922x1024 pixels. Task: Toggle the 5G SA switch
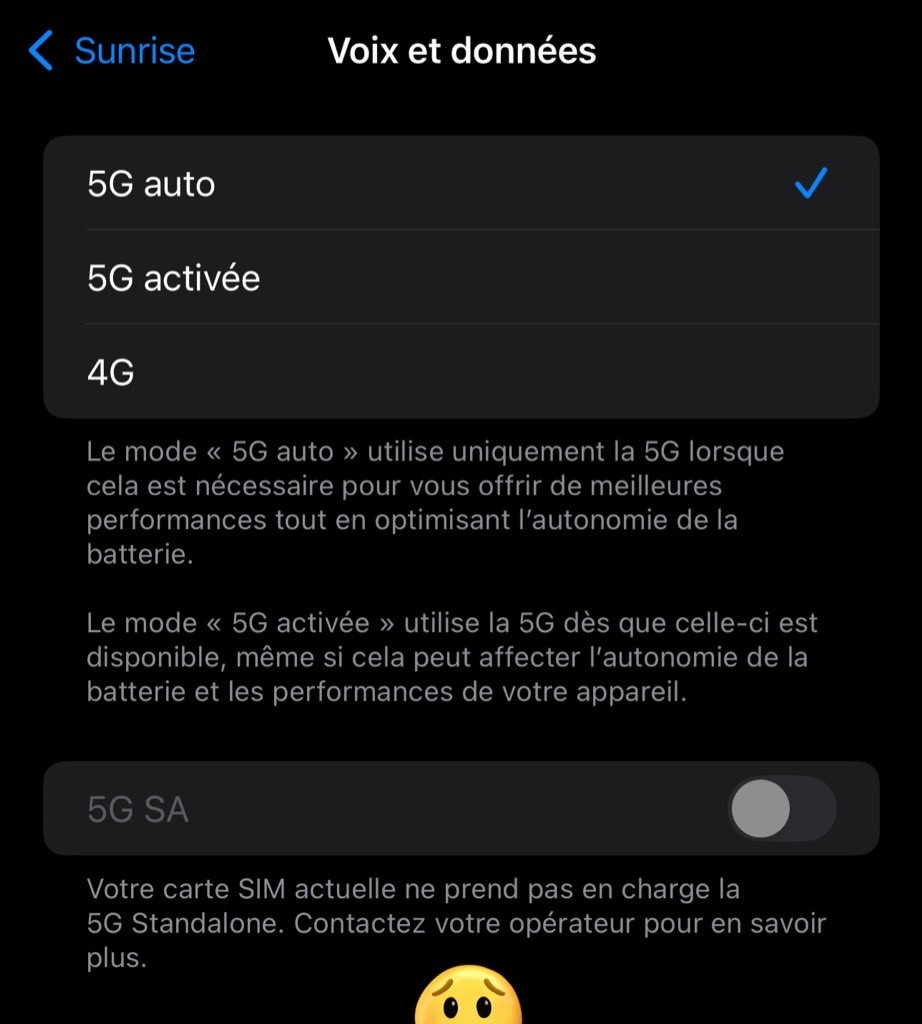point(781,809)
